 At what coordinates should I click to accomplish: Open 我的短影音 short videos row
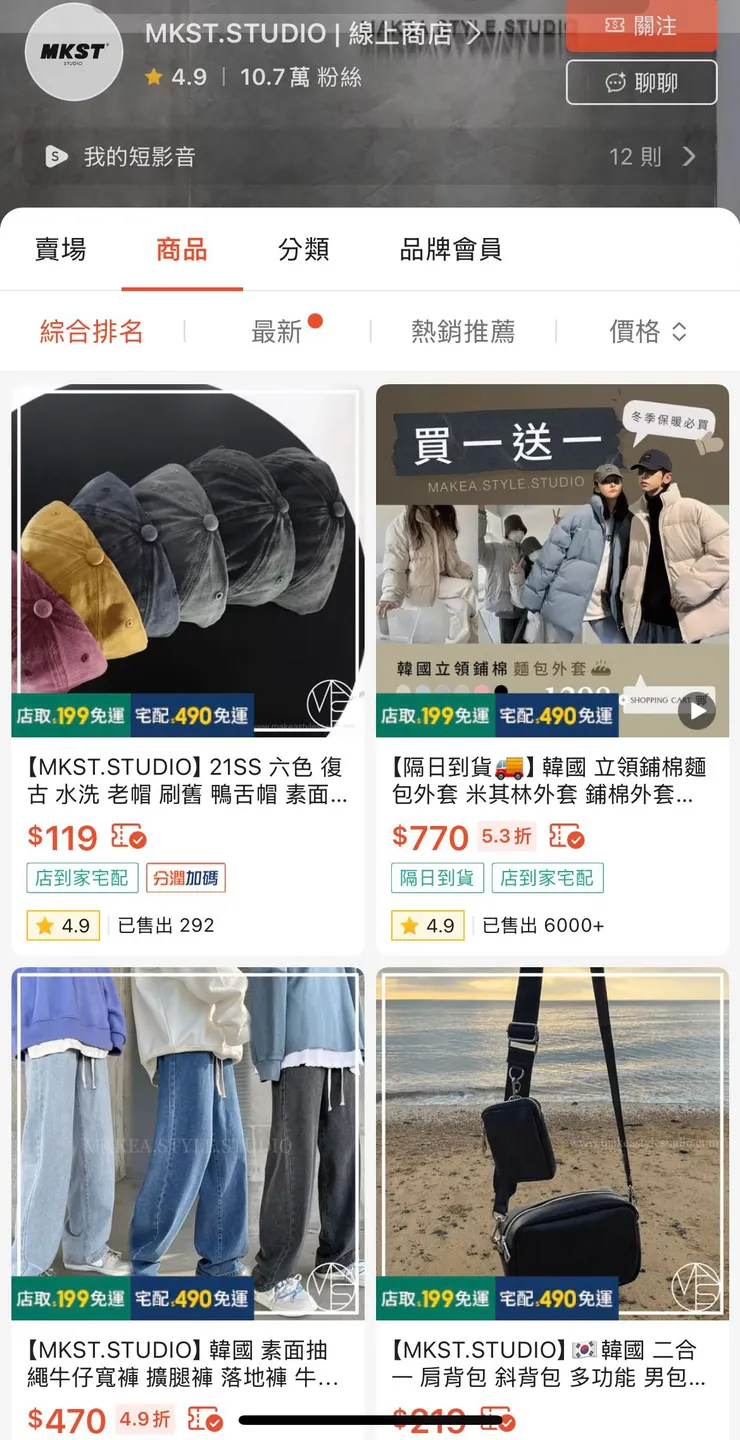coord(370,157)
